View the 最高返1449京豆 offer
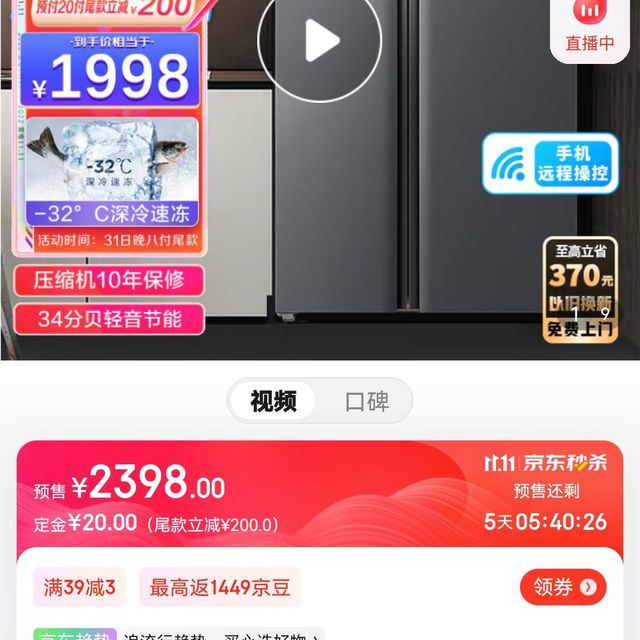This screenshot has height=640, width=640. 220,587
